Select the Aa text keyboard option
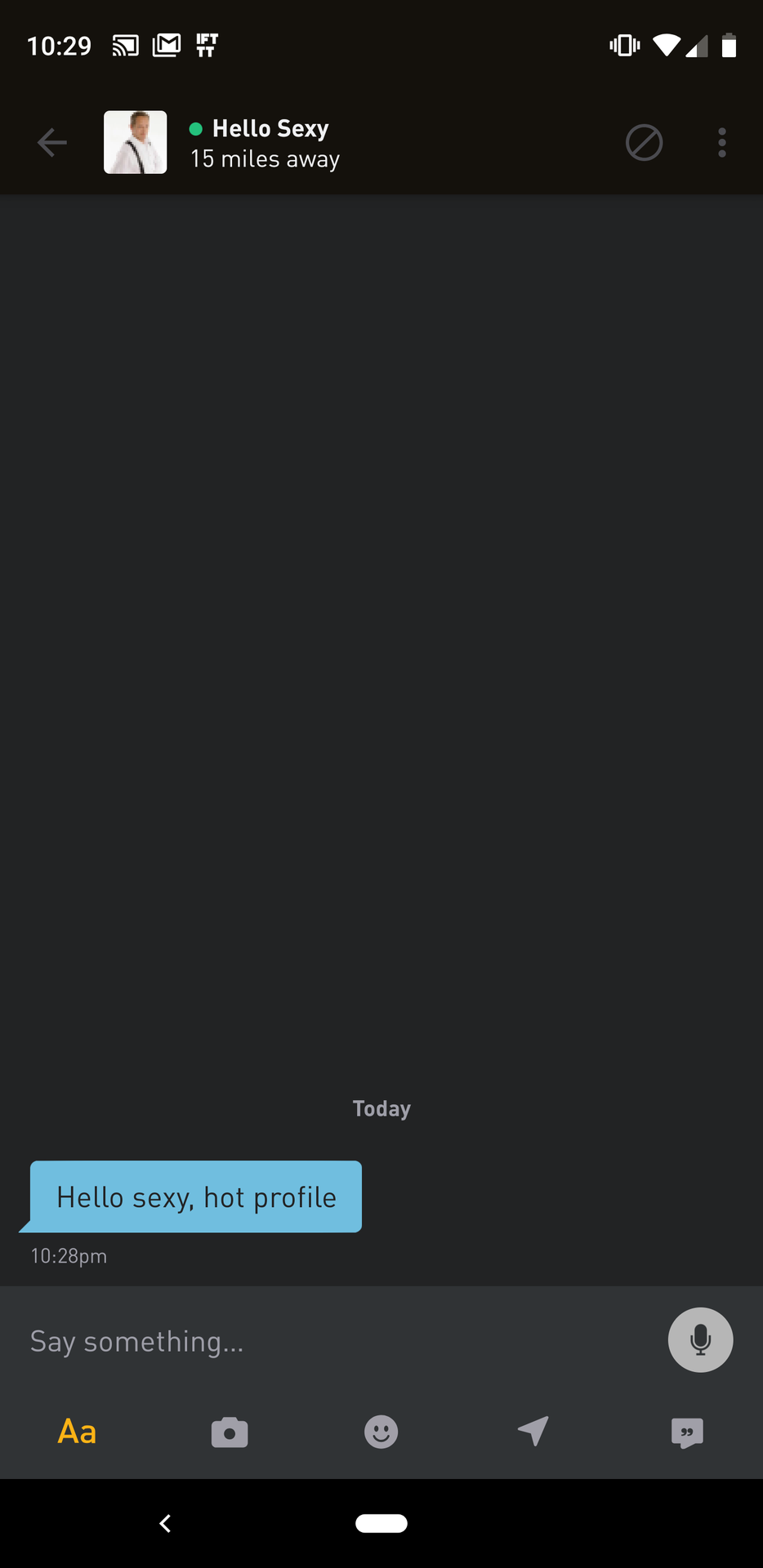This screenshot has height=1568, width=763. 77,1432
